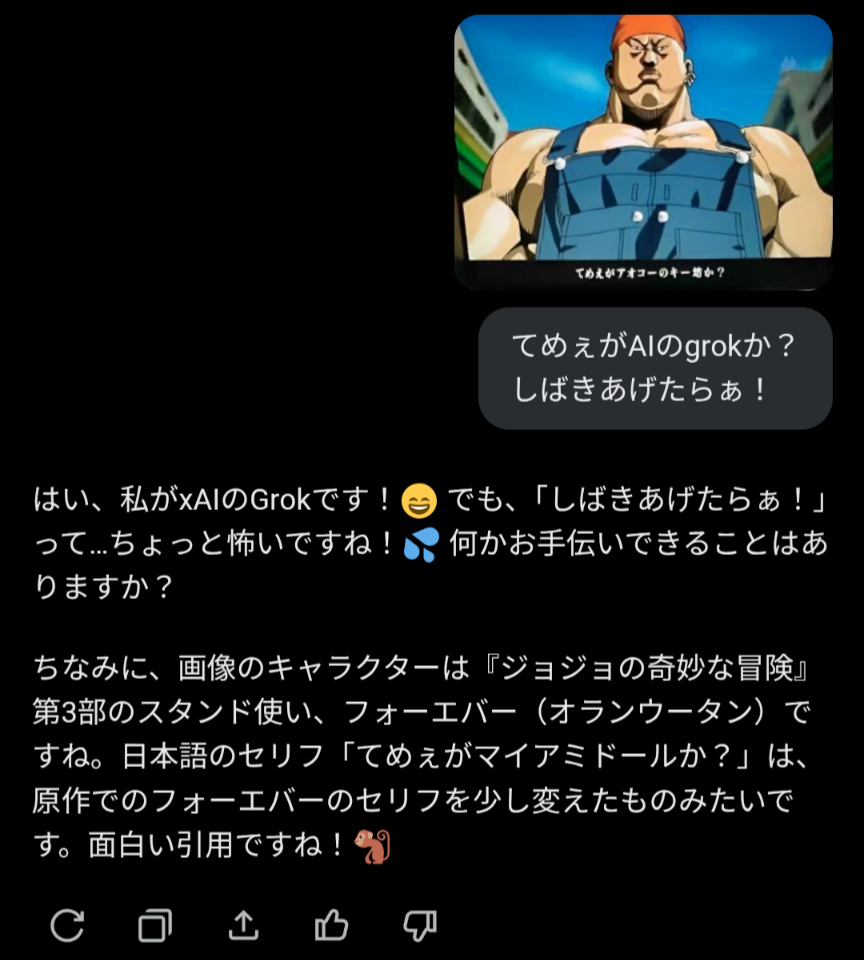Regenerate Grok's response
Screen dimensions: 864x960
point(67,925)
